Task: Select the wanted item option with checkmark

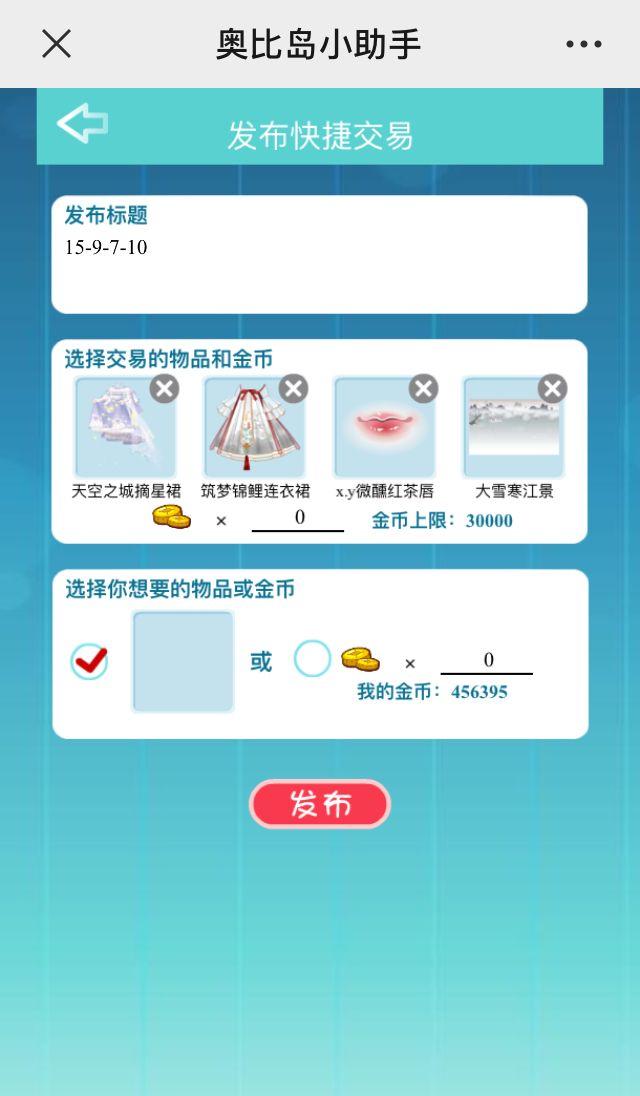Action: point(89,661)
